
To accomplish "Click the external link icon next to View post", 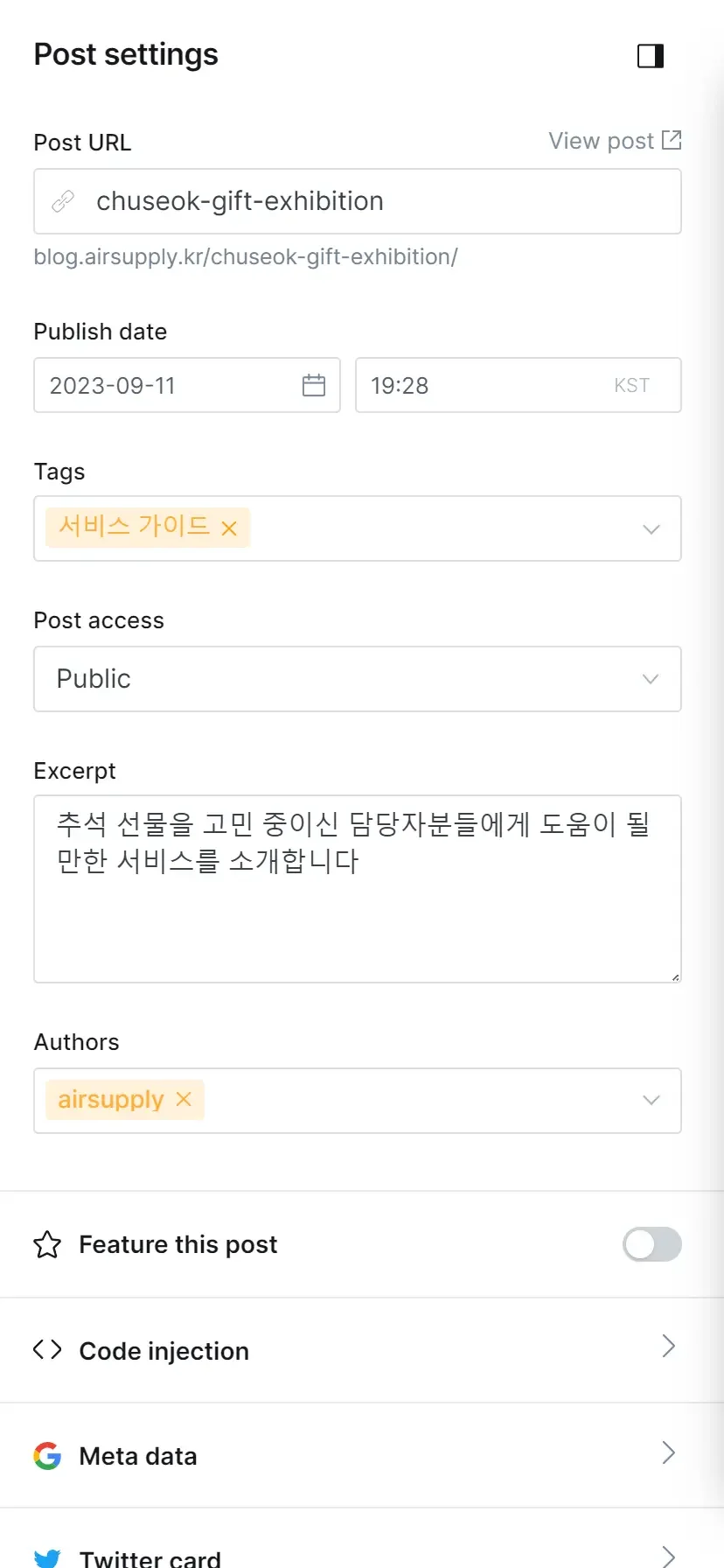I will pos(671,139).
